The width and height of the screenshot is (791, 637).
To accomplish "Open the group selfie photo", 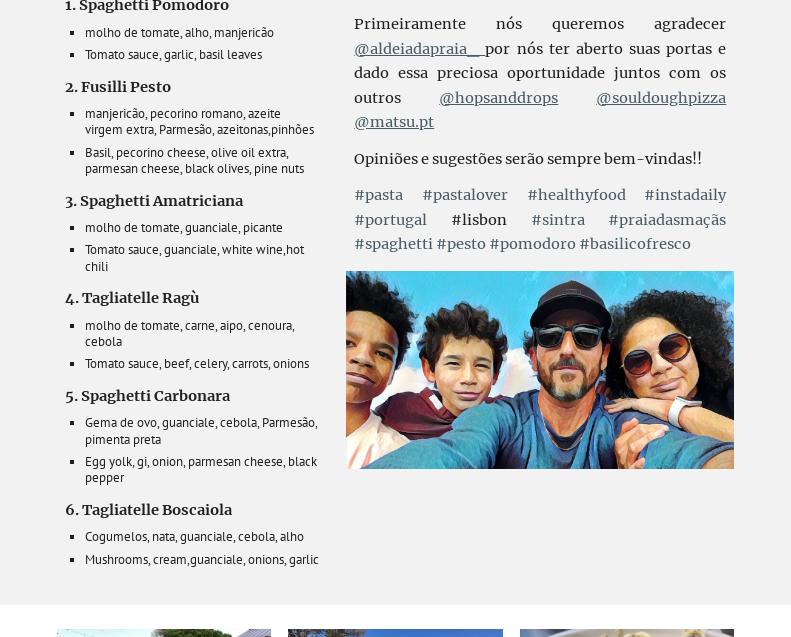I will tap(539, 369).
